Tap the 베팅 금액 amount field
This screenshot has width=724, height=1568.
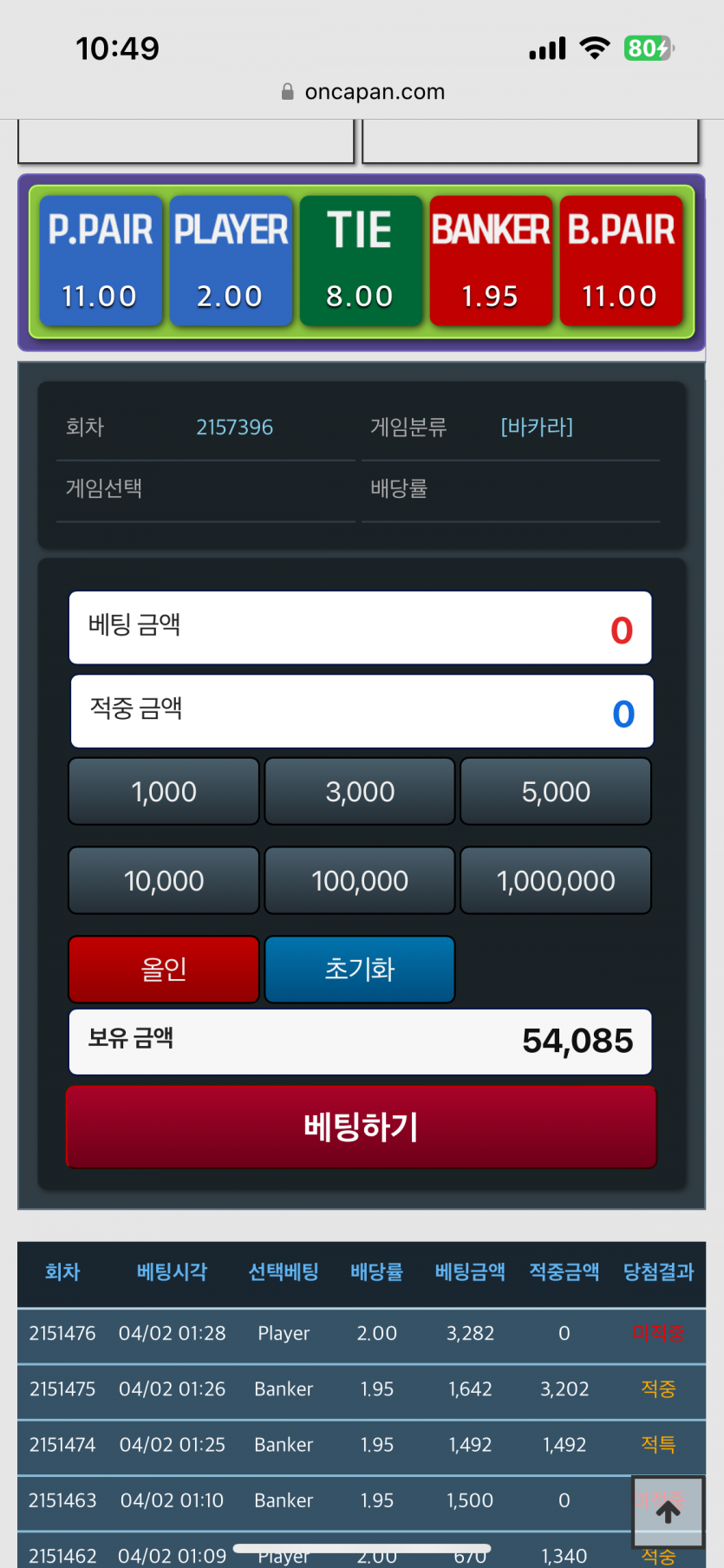click(361, 628)
